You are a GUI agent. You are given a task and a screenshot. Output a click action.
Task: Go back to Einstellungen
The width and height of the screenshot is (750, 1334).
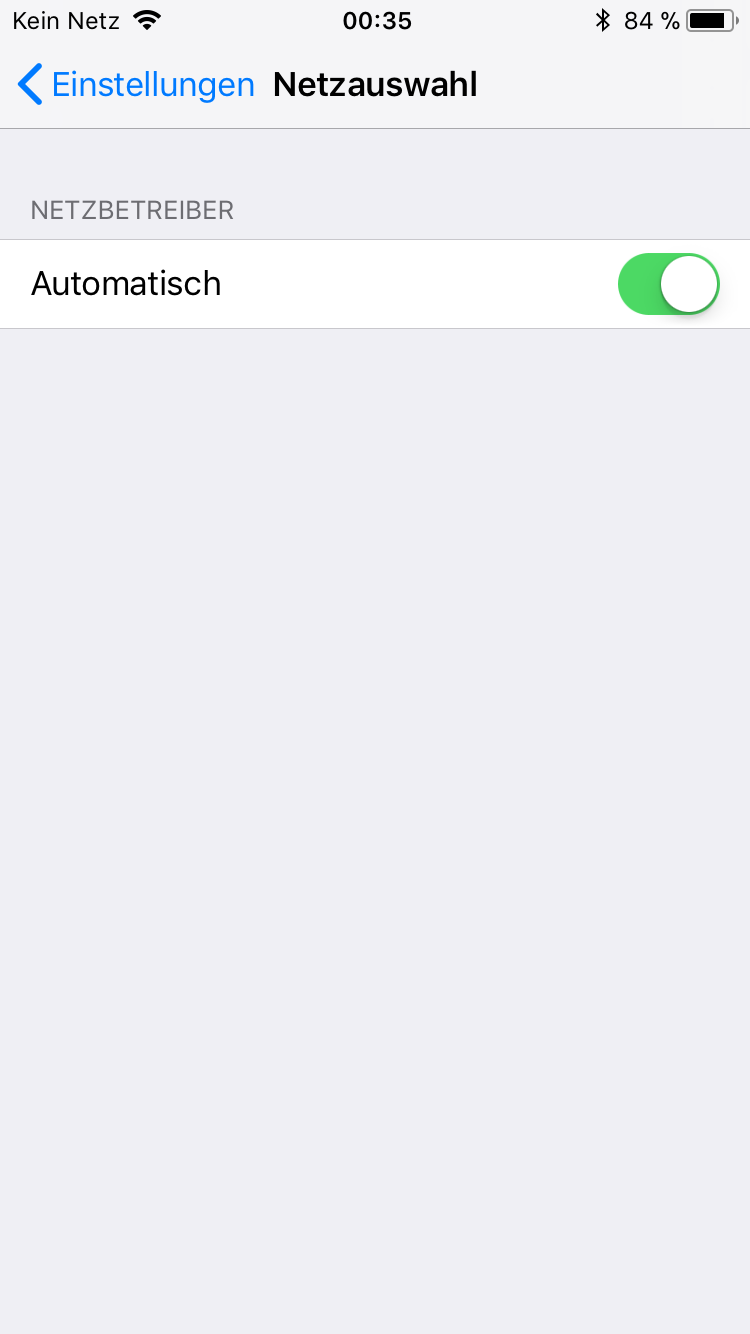coord(136,85)
